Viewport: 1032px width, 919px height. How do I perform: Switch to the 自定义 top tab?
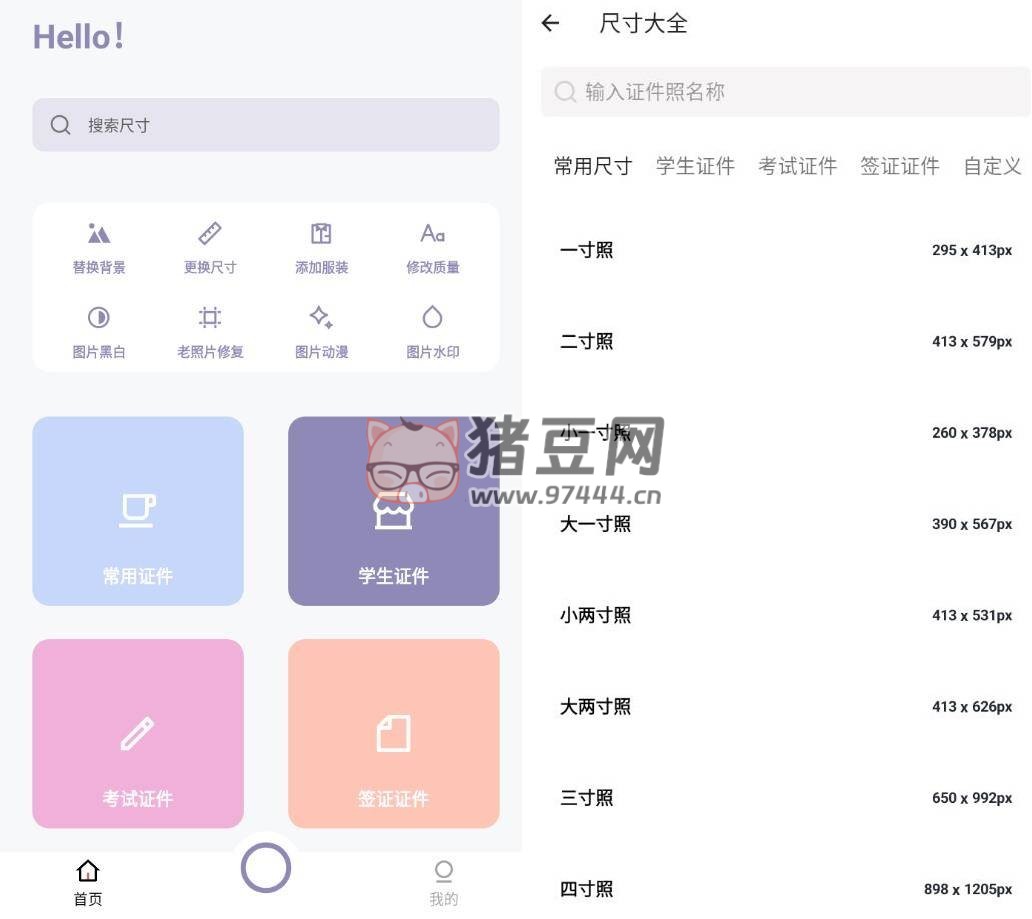pyautogui.click(x=991, y=166)
